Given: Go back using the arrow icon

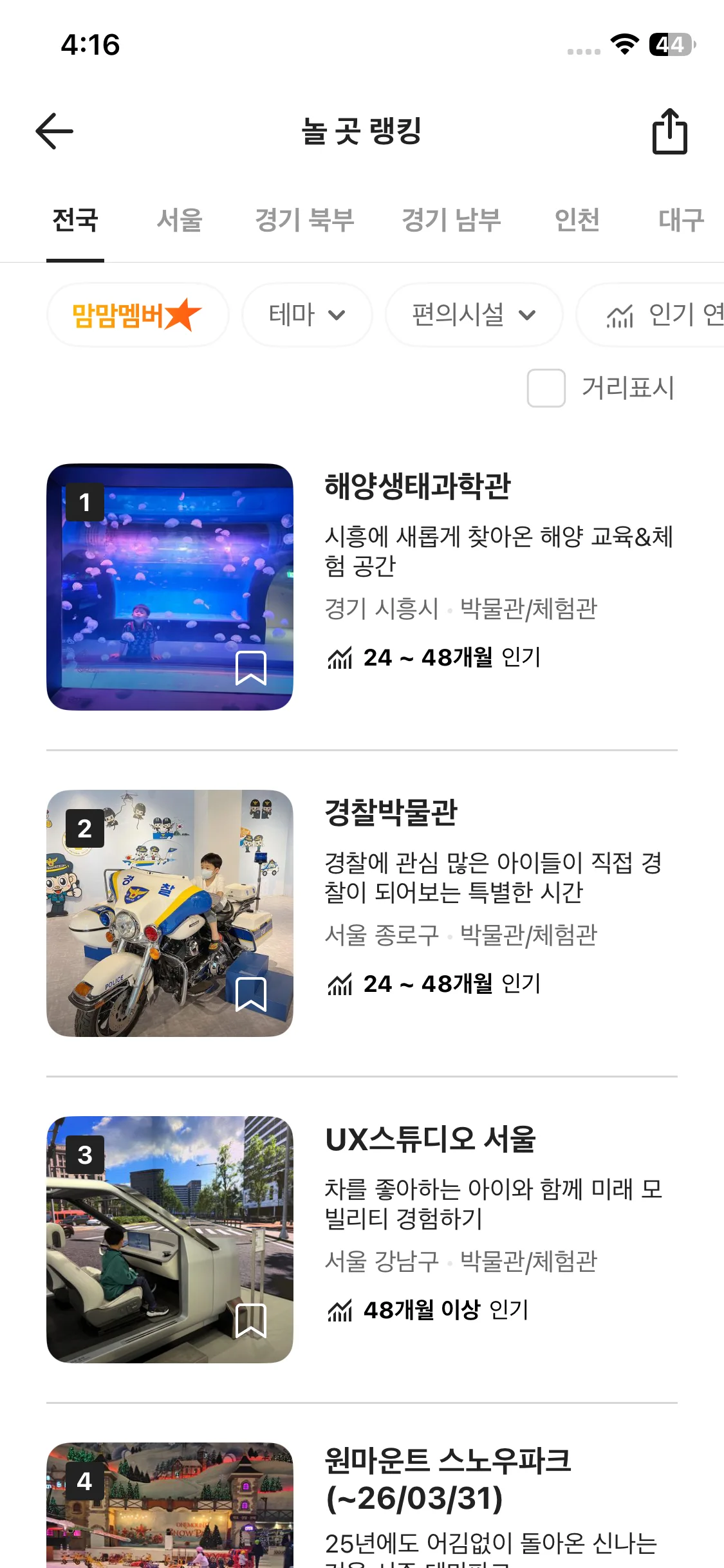Looking at the screenshot, I should (x=55, y=131).
